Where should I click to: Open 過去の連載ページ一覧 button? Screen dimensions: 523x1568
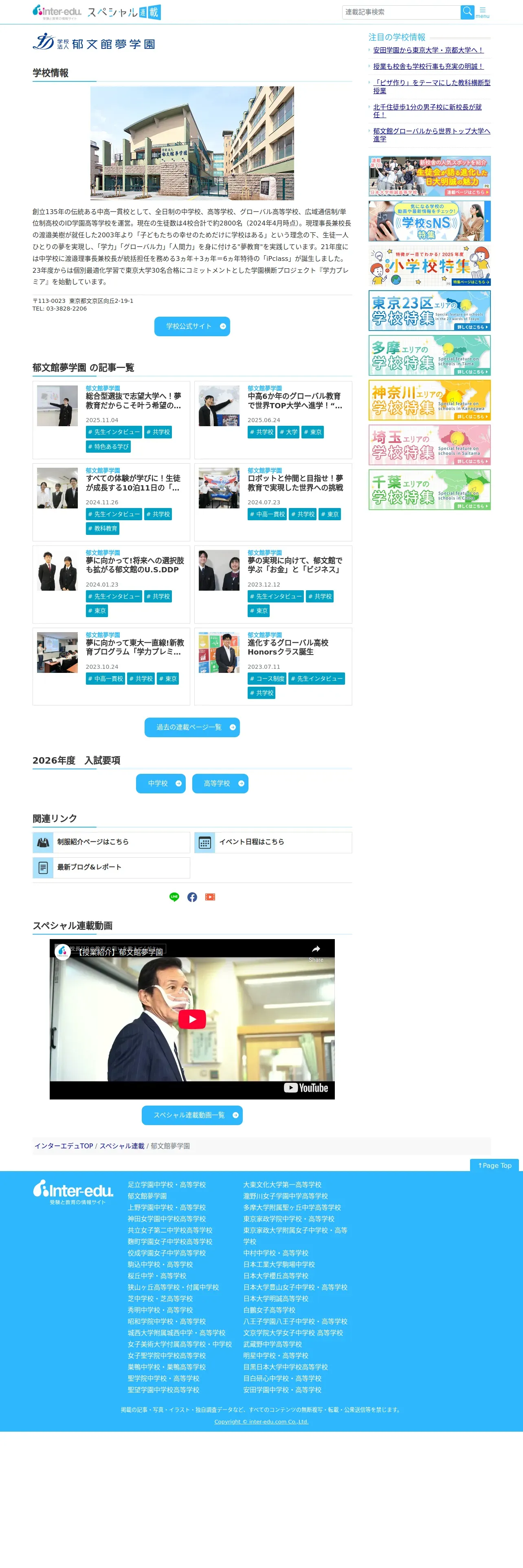[192, 727]
